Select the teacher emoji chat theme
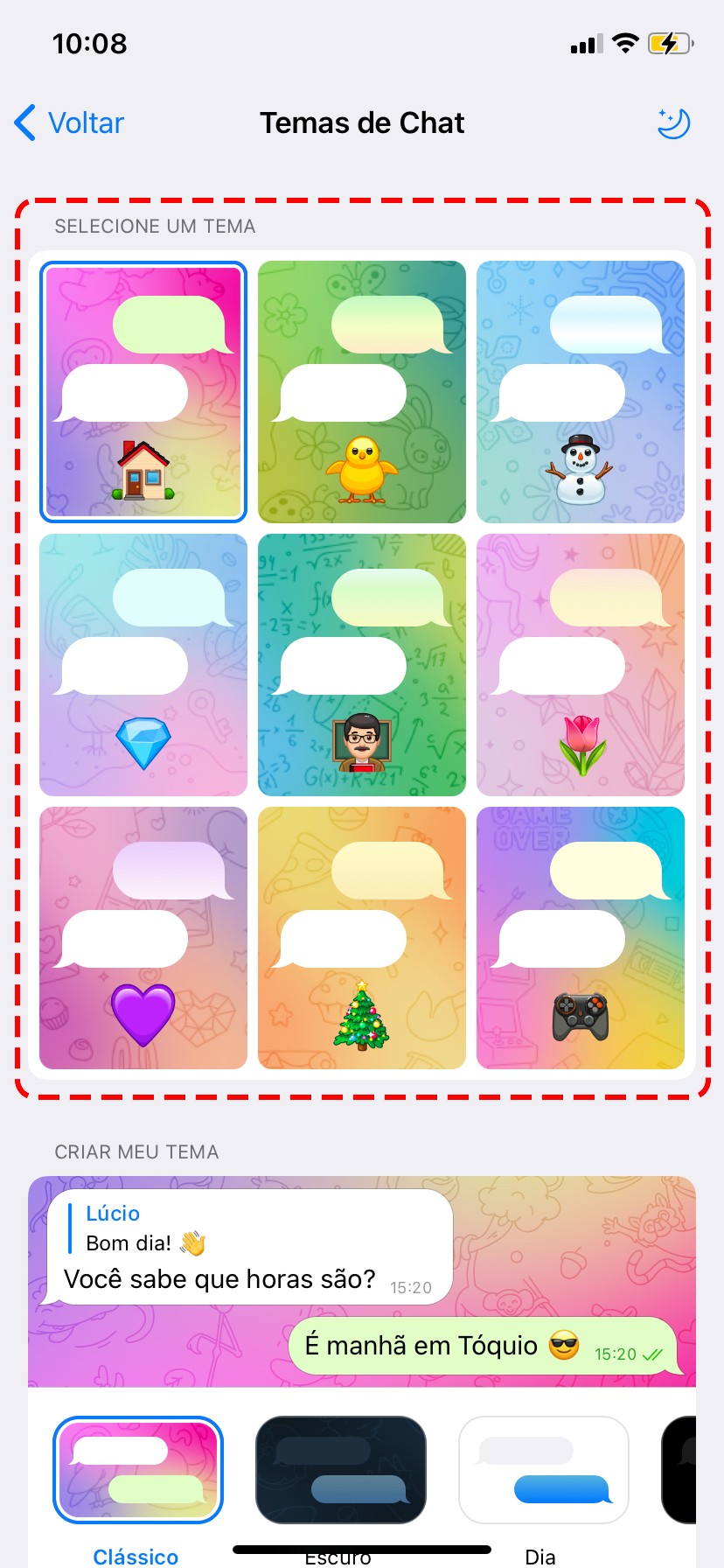The width and height of the screenshot is (724, 1568). point(362,665)
